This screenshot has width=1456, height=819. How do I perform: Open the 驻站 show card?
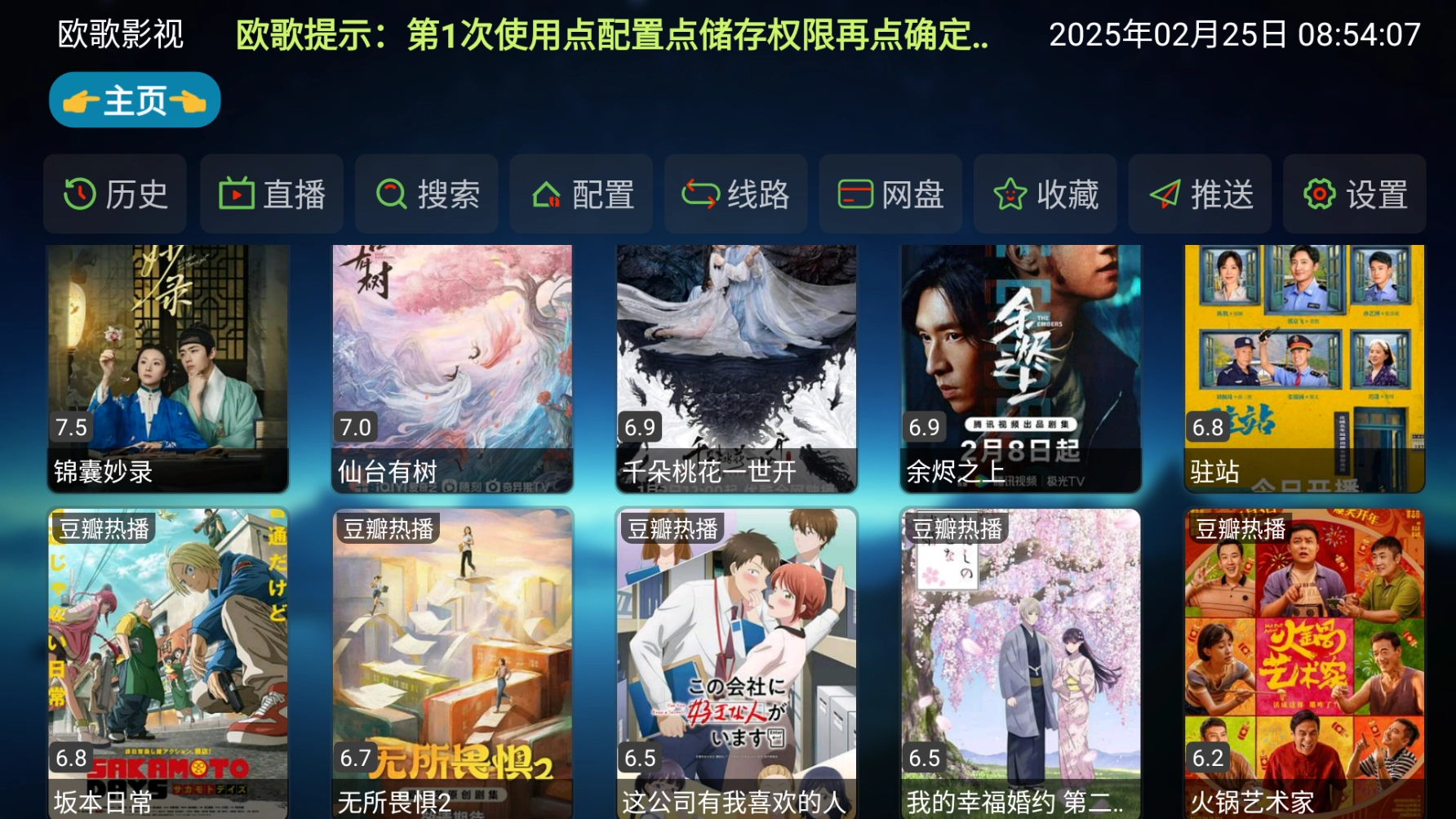1304,367
